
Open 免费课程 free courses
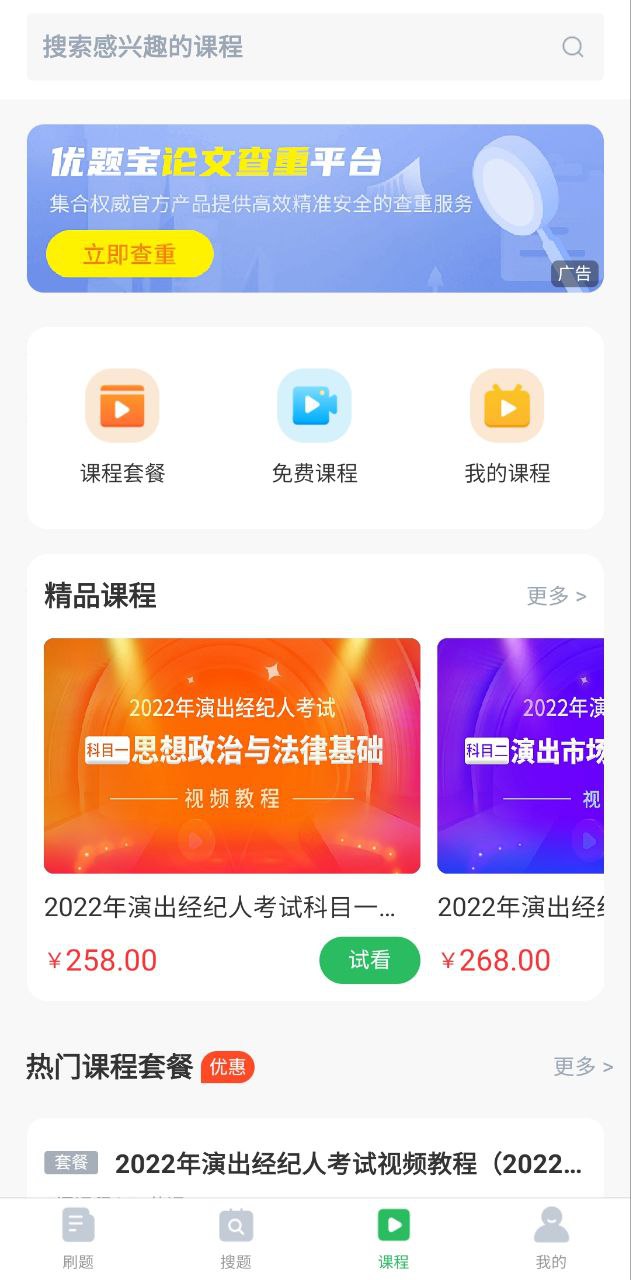tap(314, 427)
